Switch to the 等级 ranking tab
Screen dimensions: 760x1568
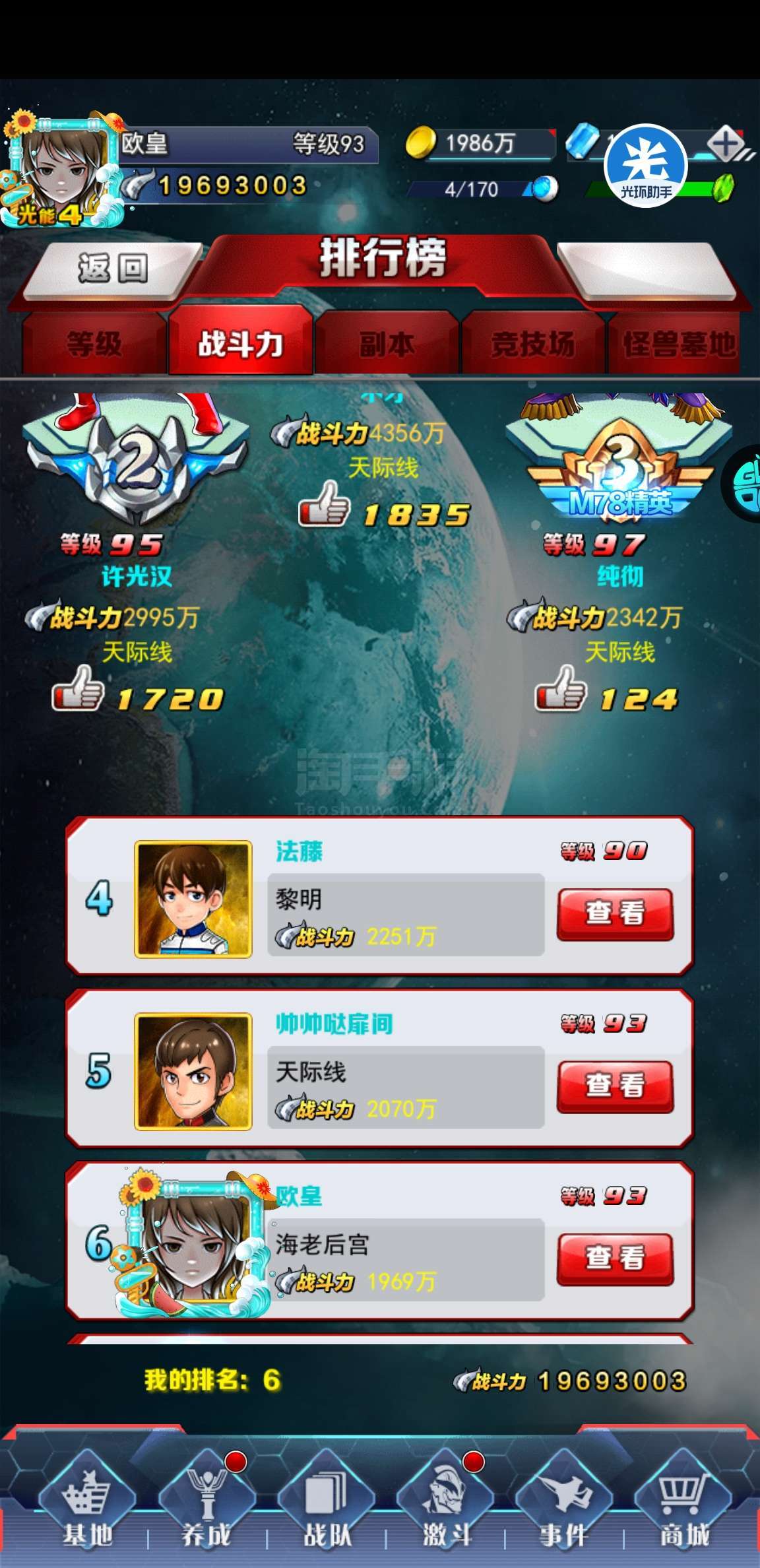tap(94, 344)
